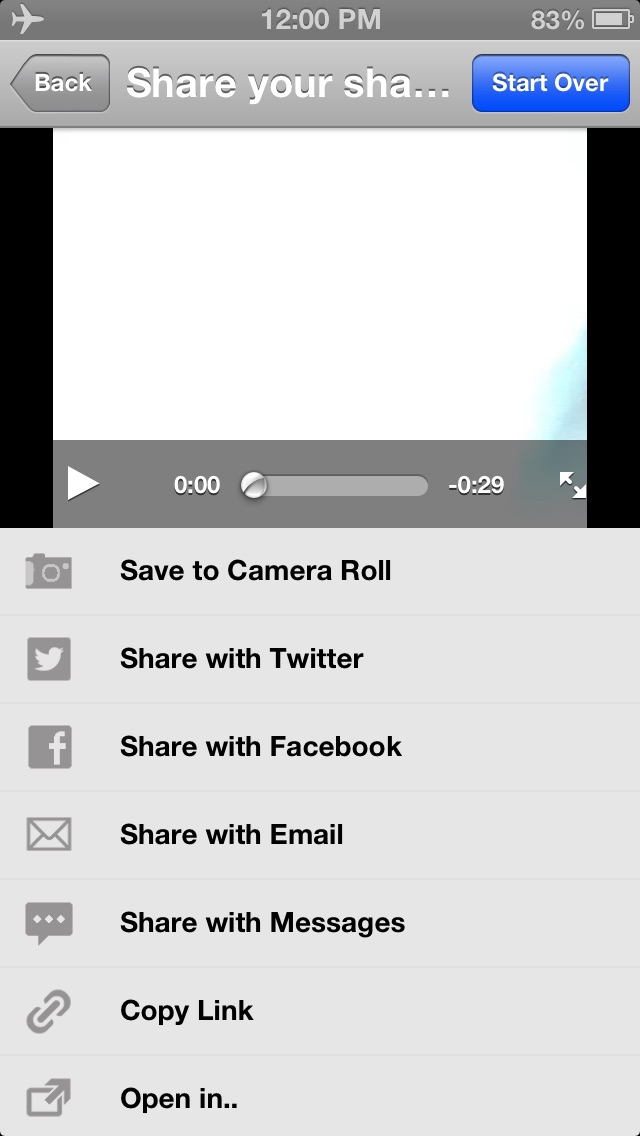This screenshot has width=640, height=1136.
Task: Expand the video to fullscreen
Action: (572, 485)
